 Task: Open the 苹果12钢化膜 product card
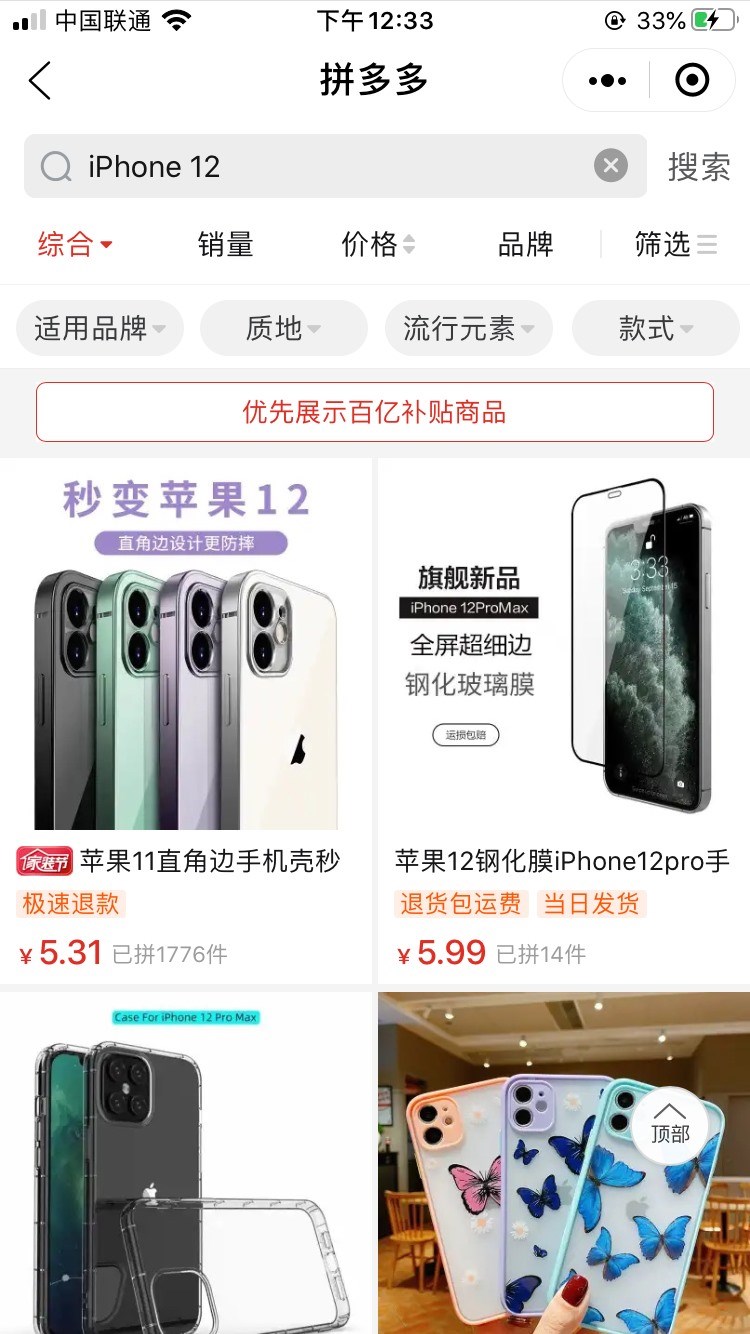(x=563, y=700)
